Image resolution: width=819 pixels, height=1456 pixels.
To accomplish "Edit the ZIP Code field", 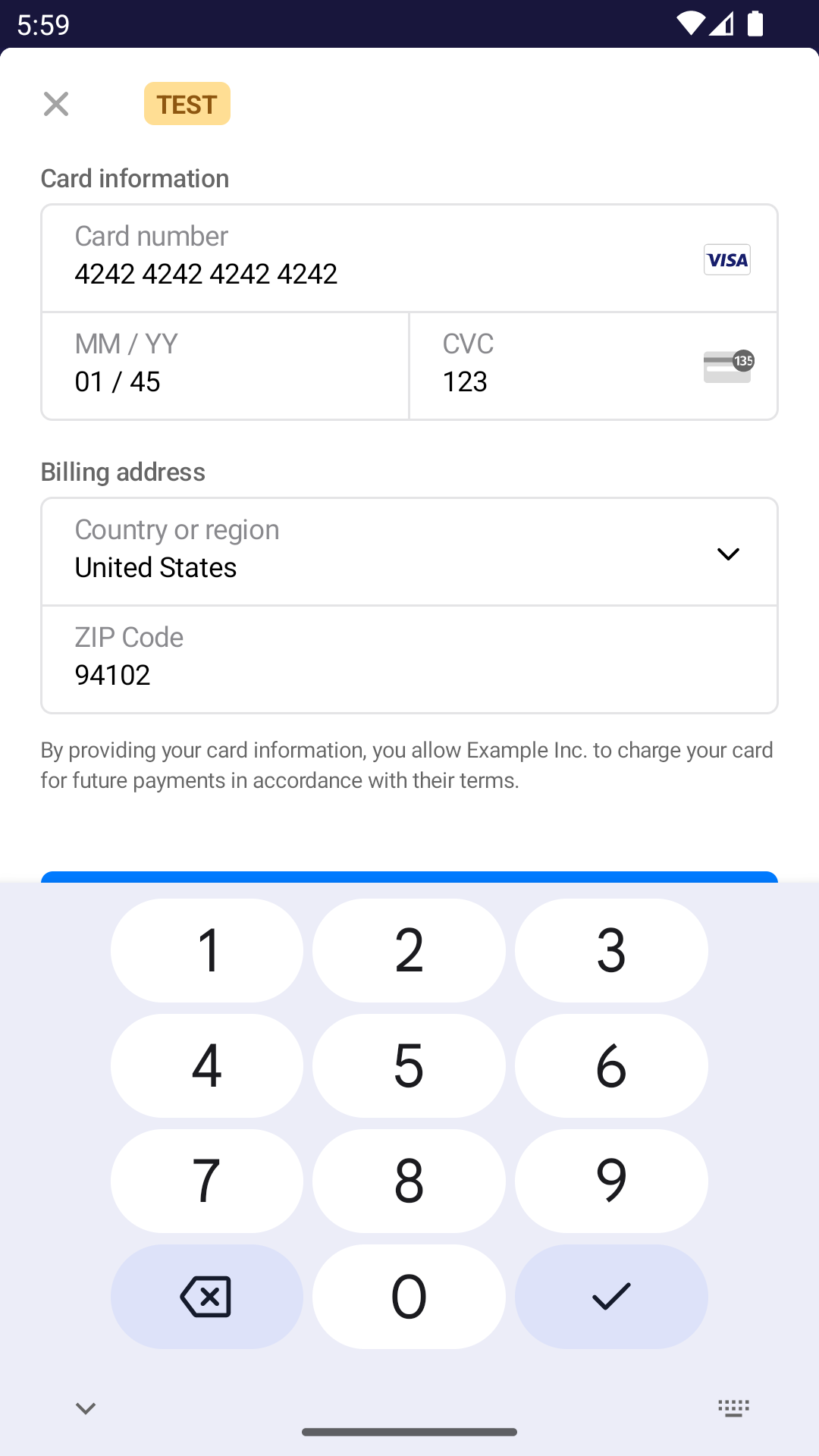I will pos(409,659).
